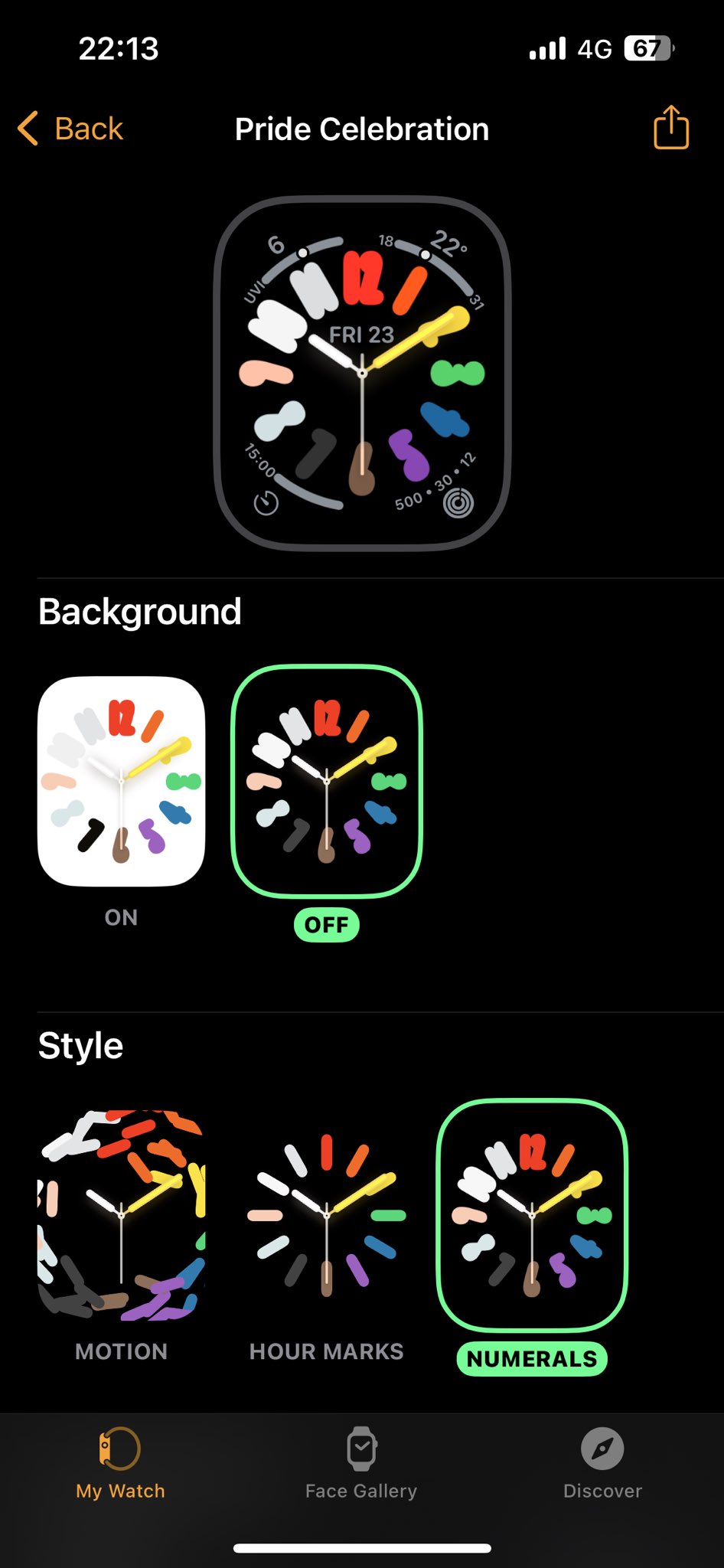Open the My Watch tab
The image size is (724, 1568).
click(120, 1463)
